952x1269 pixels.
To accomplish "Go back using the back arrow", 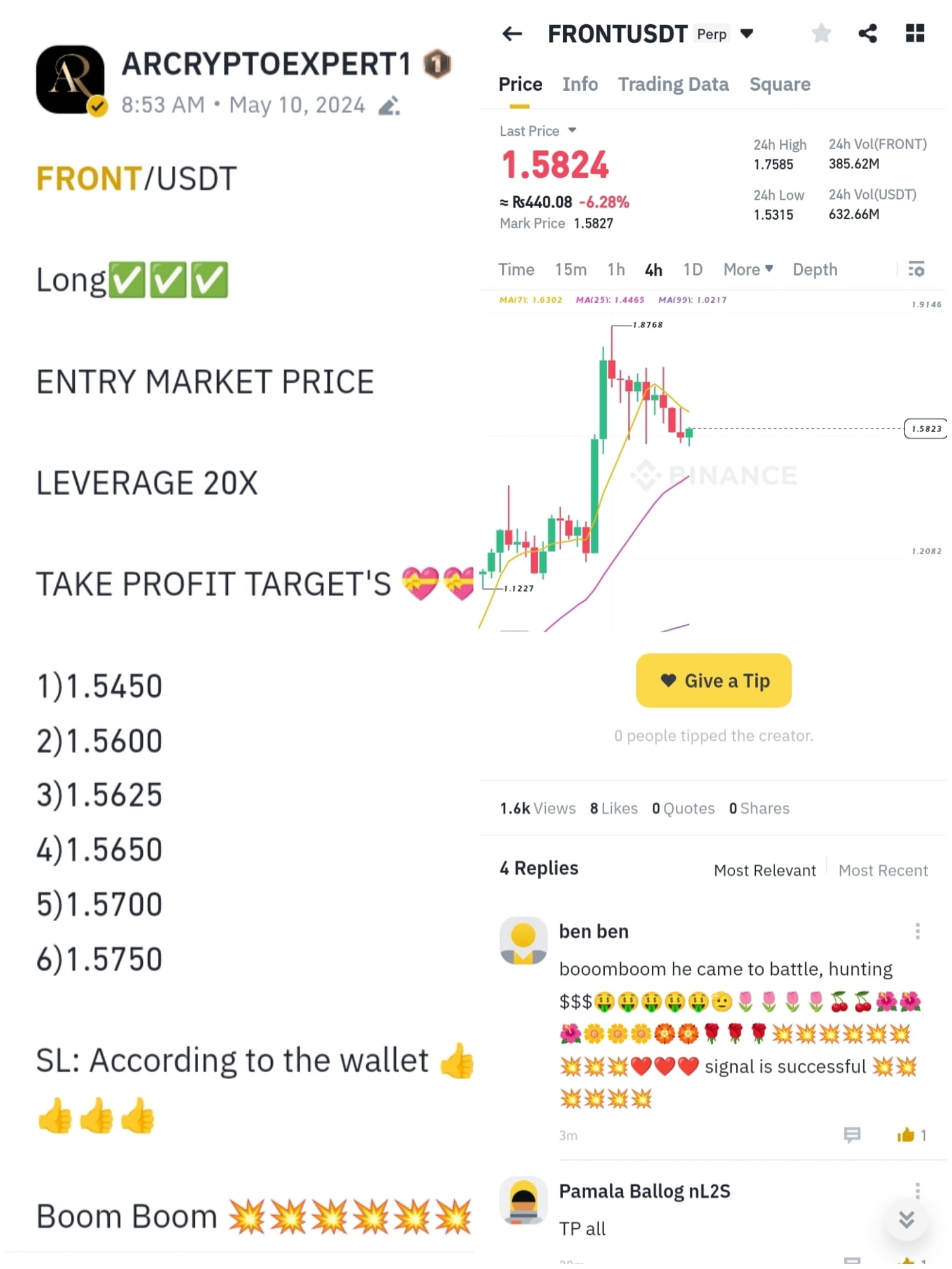I will (x=512, y=34).
